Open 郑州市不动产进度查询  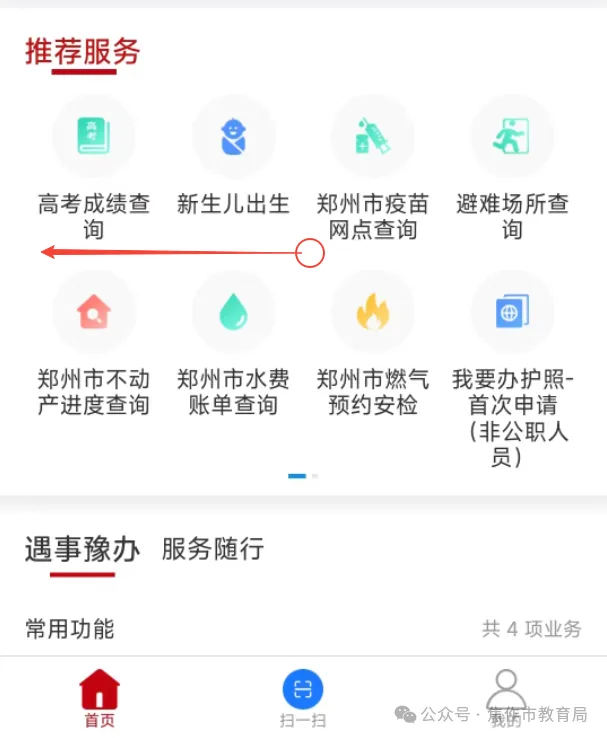pyautogui.click(x=93, y=312)
